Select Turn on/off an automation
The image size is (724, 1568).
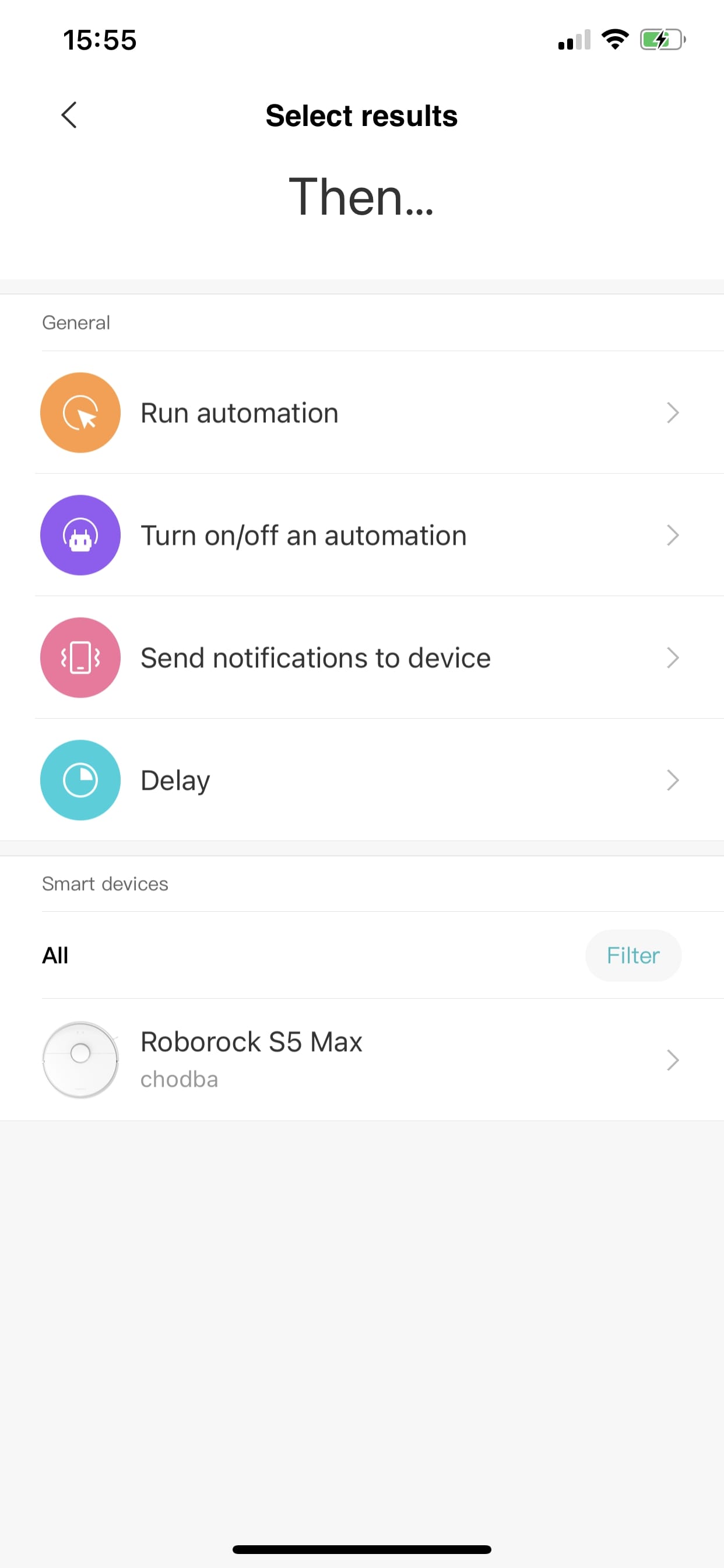(362, 535)
